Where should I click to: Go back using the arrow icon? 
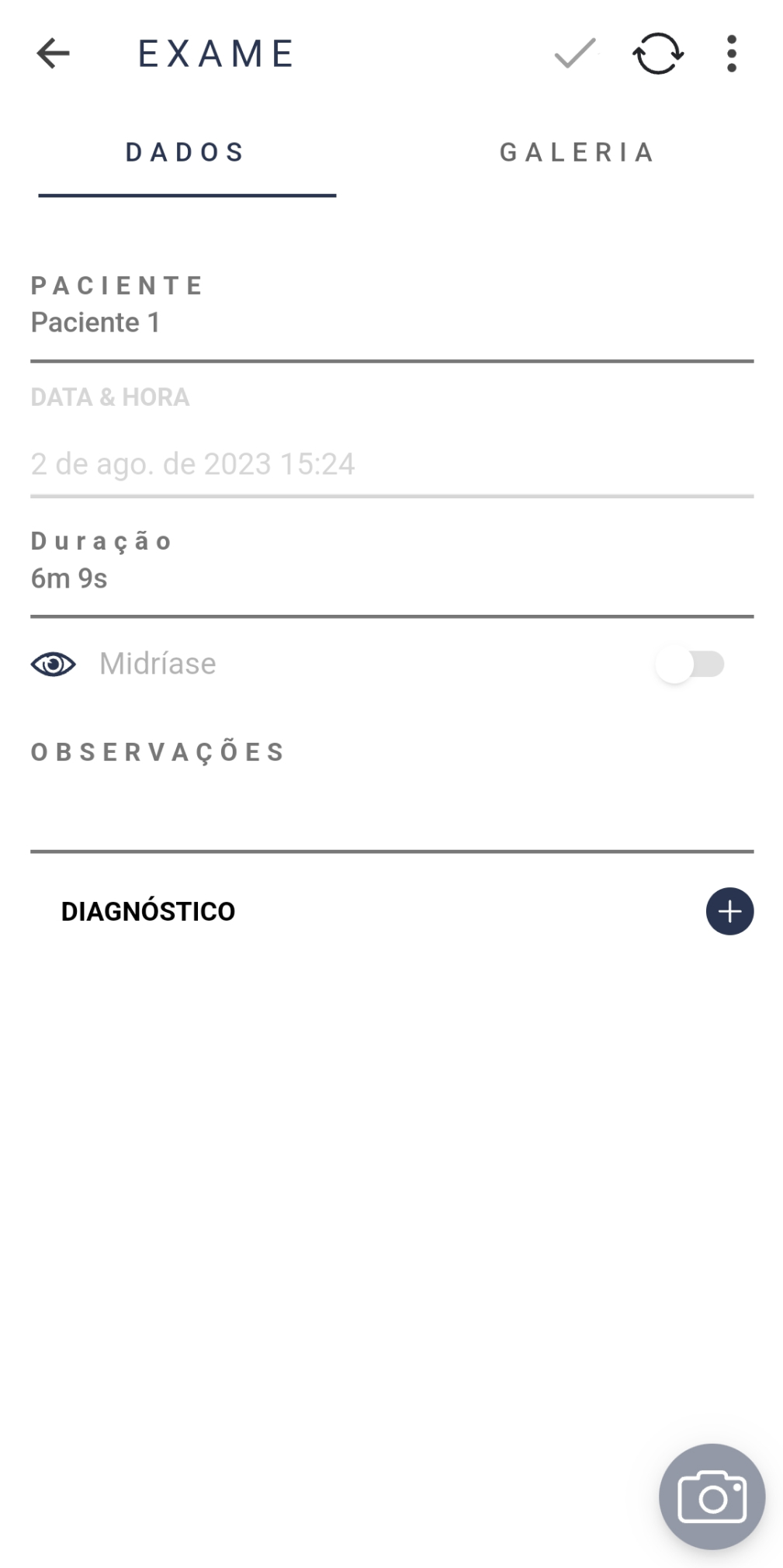(53, 54)
